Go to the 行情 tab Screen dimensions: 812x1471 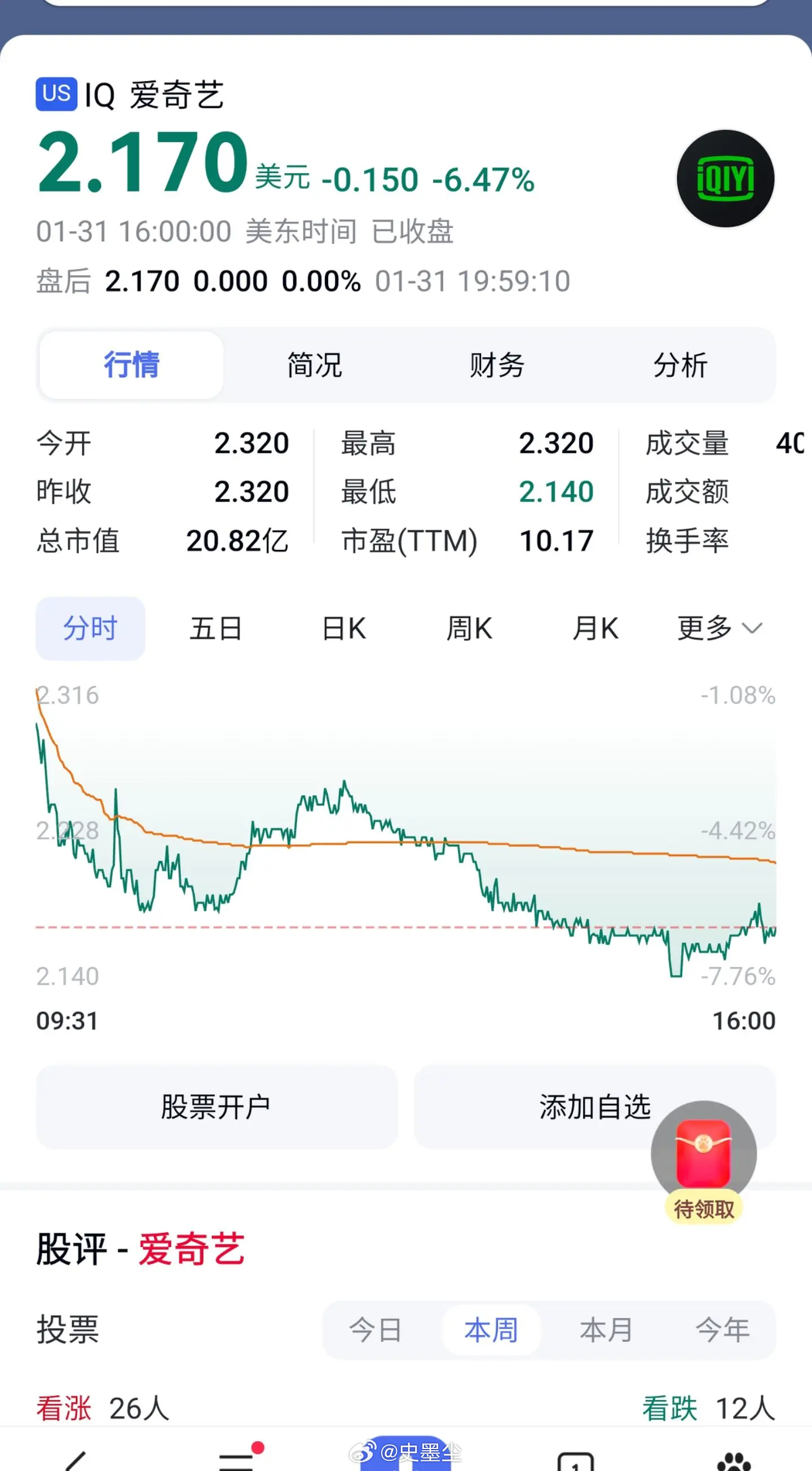point(131,365)
